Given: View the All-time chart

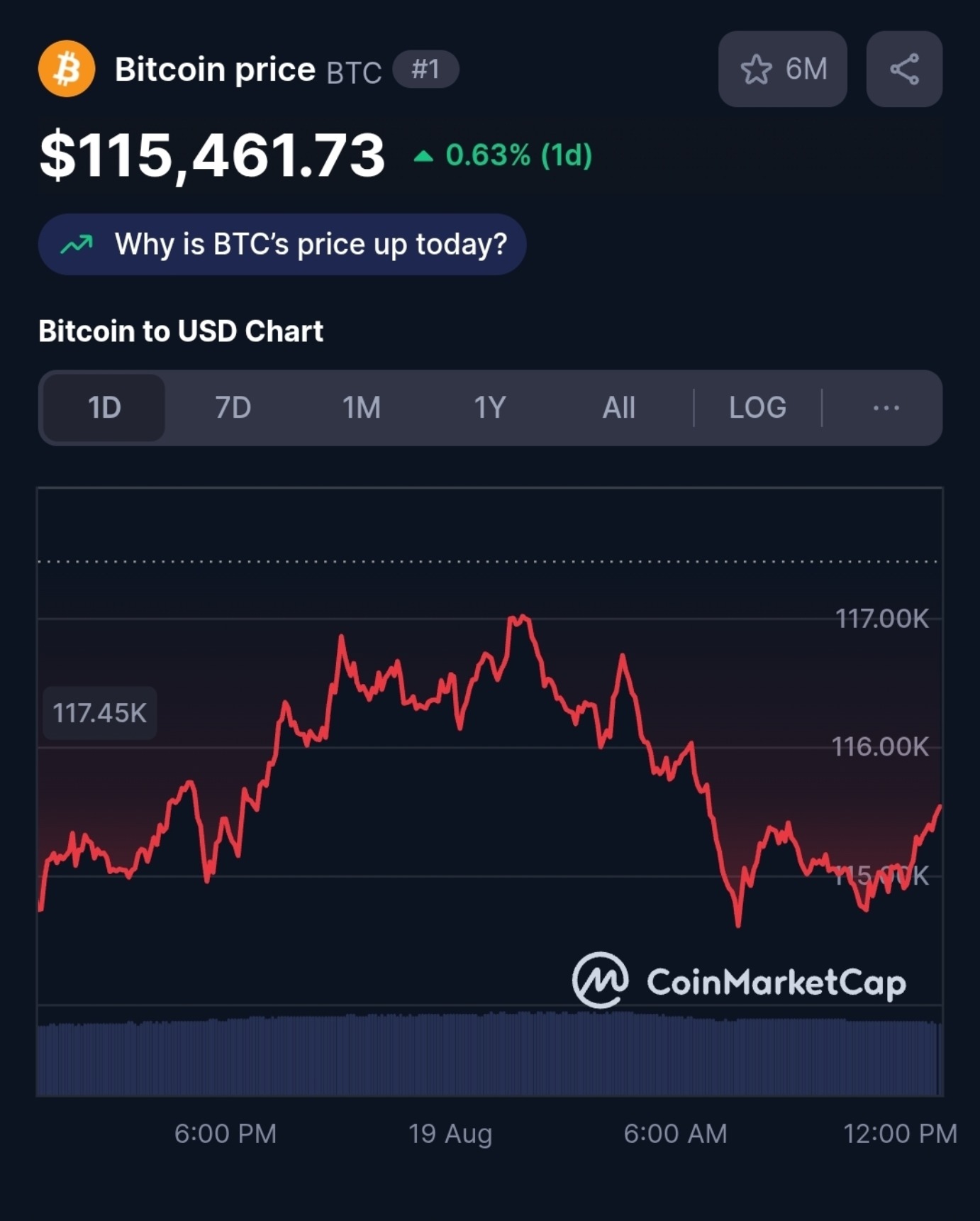Looking at the screenshot, I should tap(618, 407).
